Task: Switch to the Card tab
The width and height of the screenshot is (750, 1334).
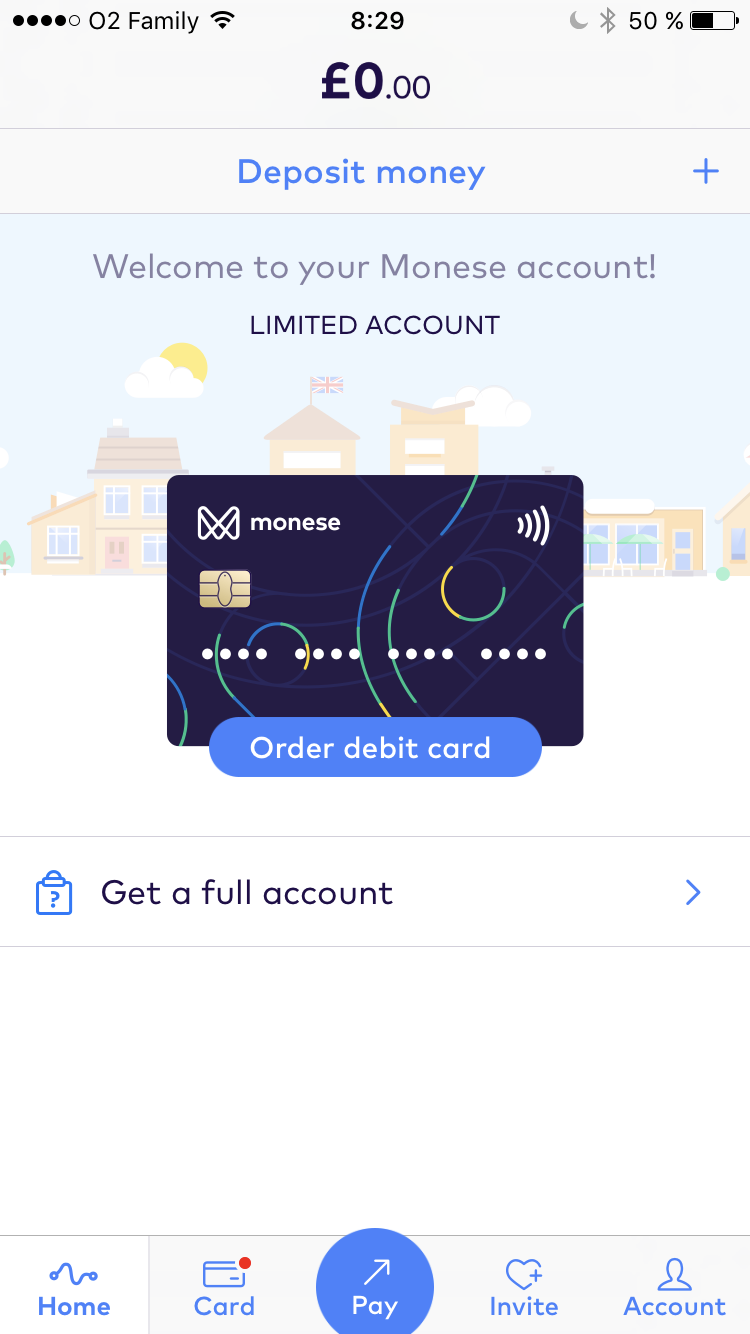Action: 224,1288
